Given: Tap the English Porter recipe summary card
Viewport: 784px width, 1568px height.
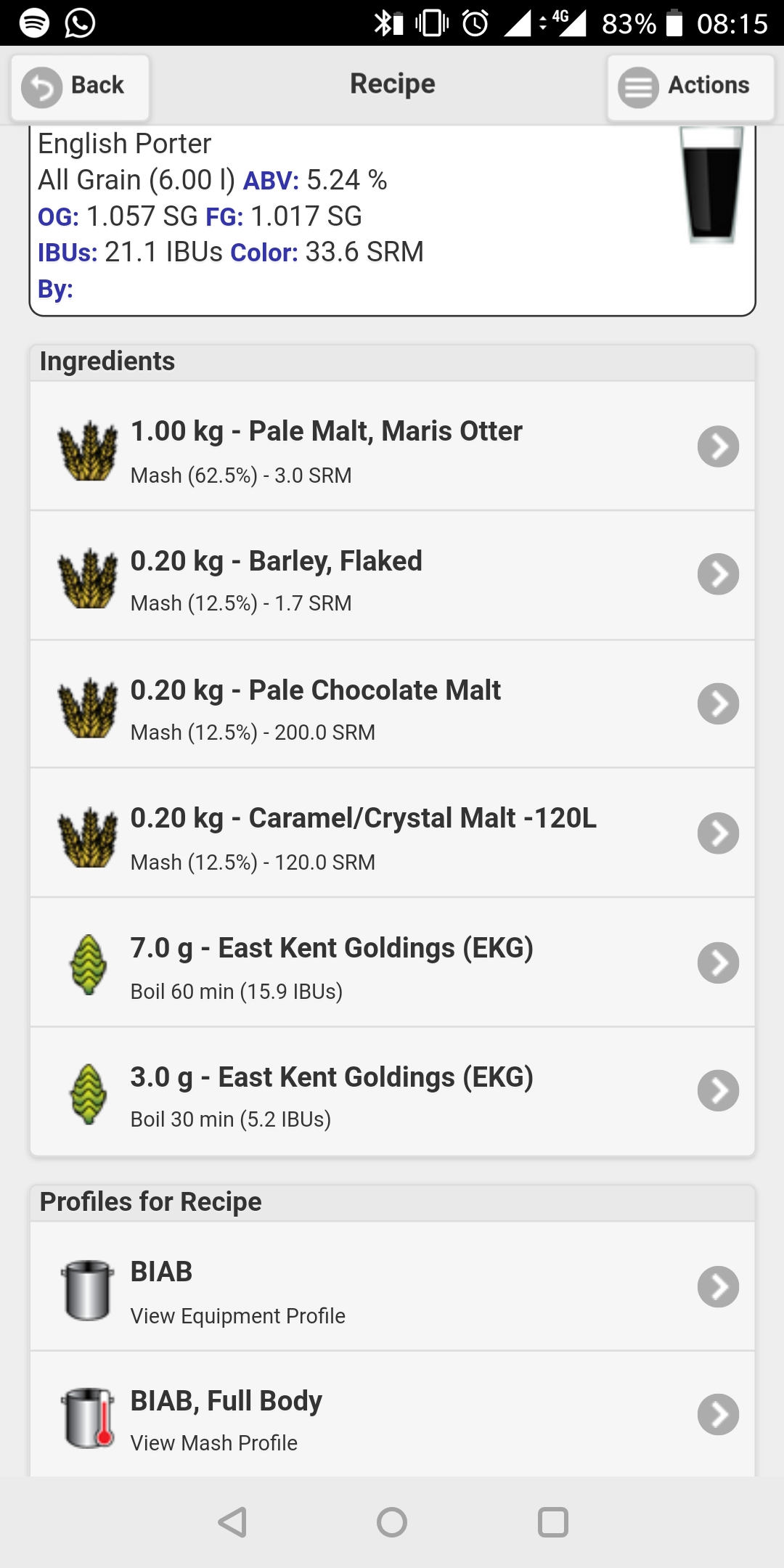Looking at the screenshot, I should 392,221.
